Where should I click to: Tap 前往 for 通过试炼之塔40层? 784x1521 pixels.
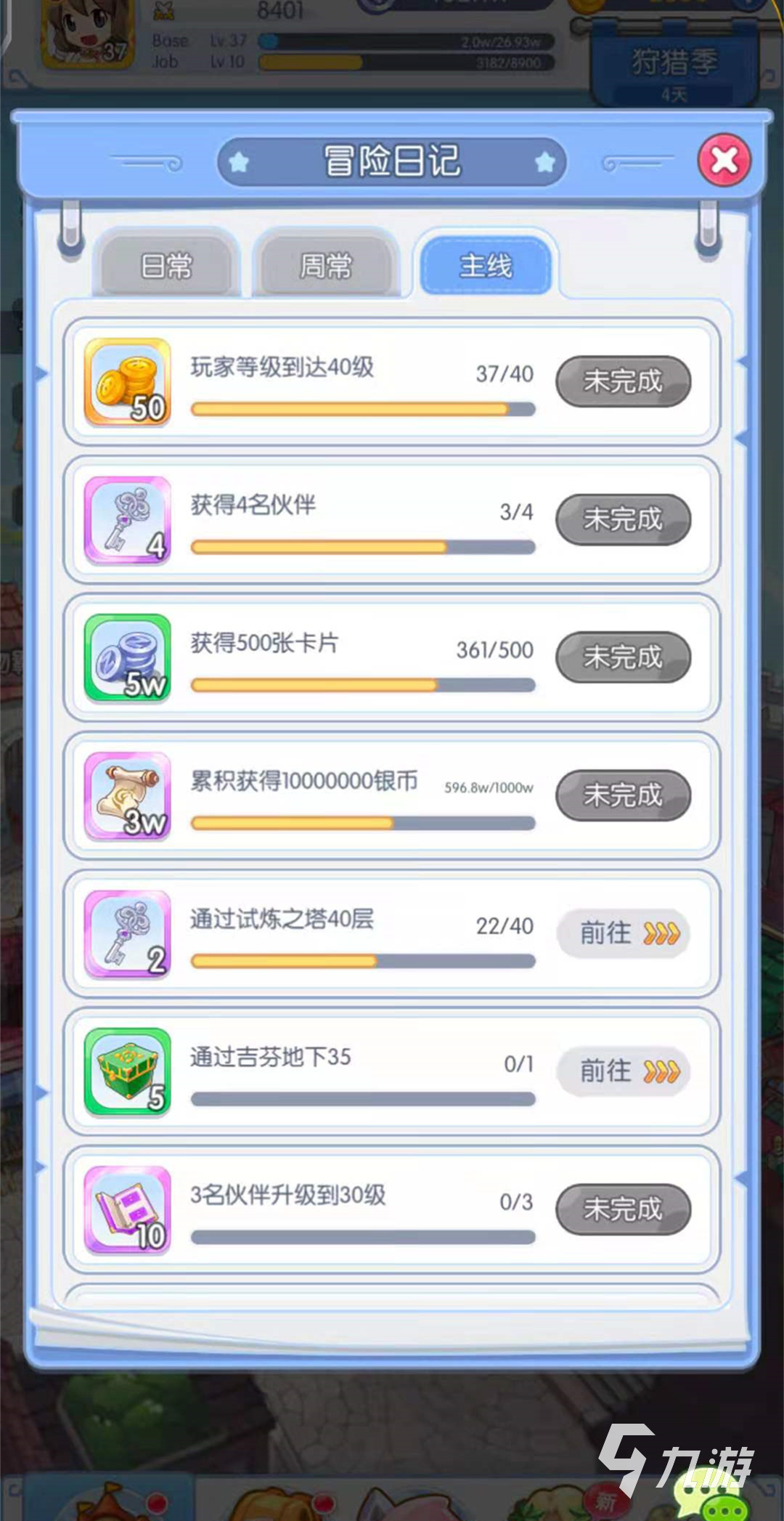pos(624,933)
